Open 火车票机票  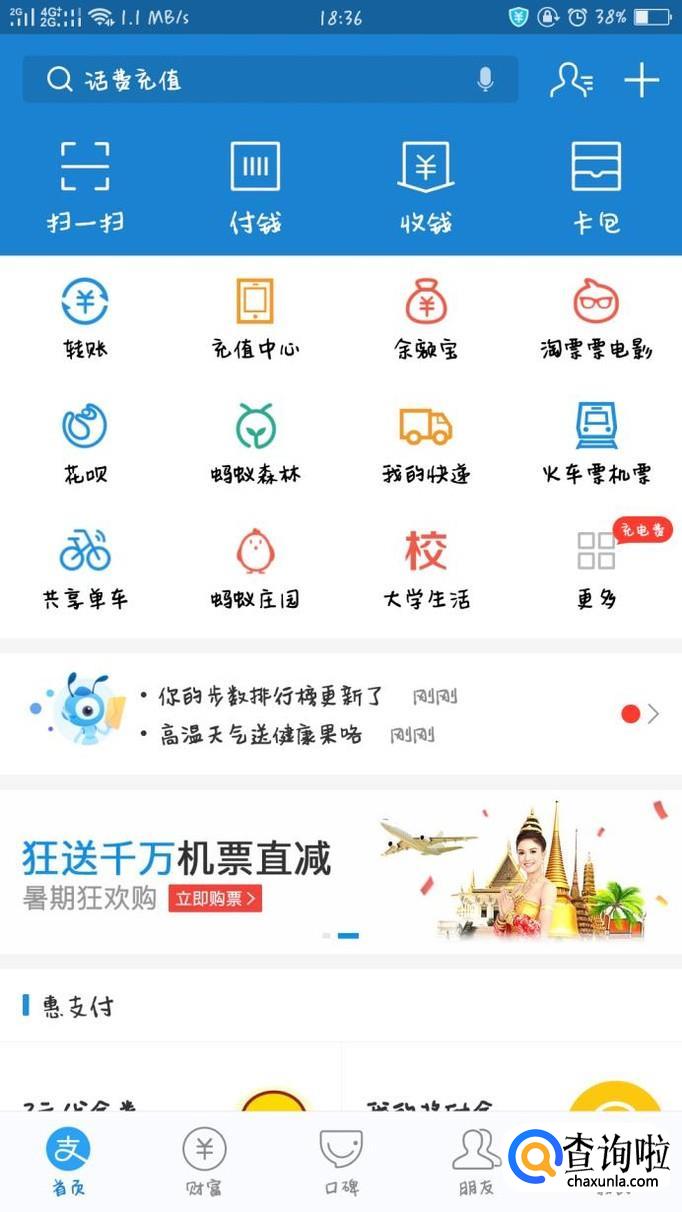tap(596, 442)
